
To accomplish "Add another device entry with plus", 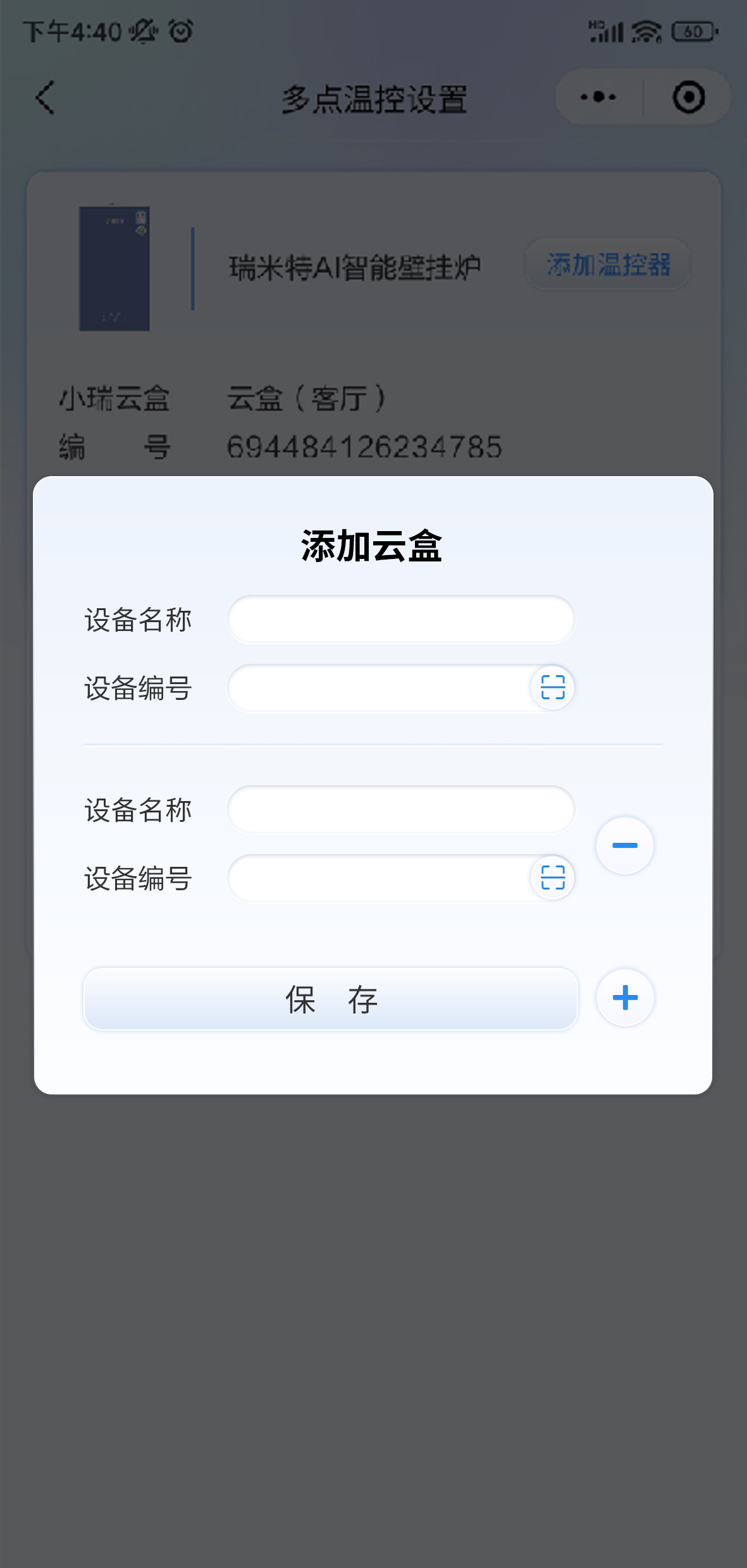I will pyautogui.click(x=625, y=998).
